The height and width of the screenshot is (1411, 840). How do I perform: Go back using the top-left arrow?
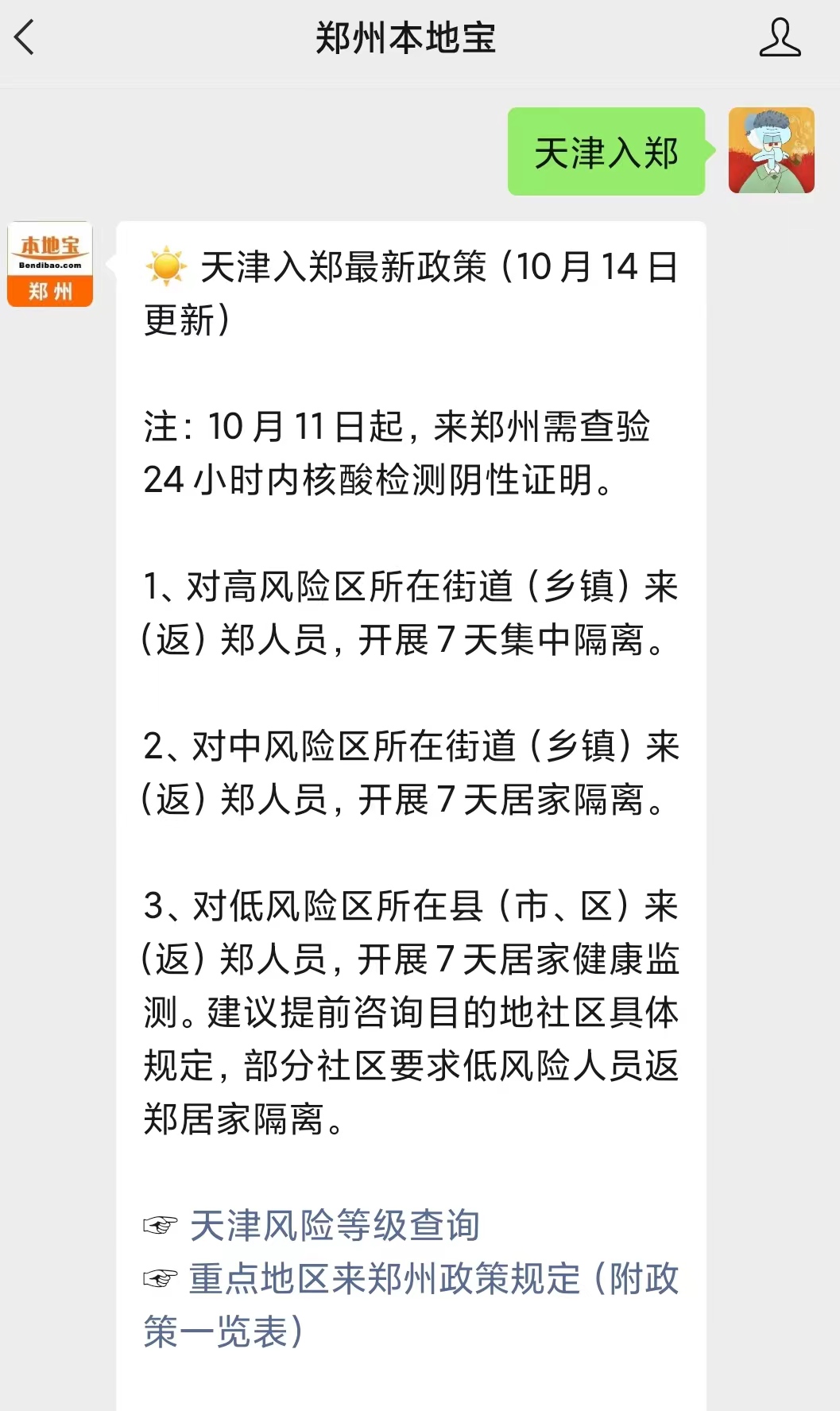tap(25, 38)
